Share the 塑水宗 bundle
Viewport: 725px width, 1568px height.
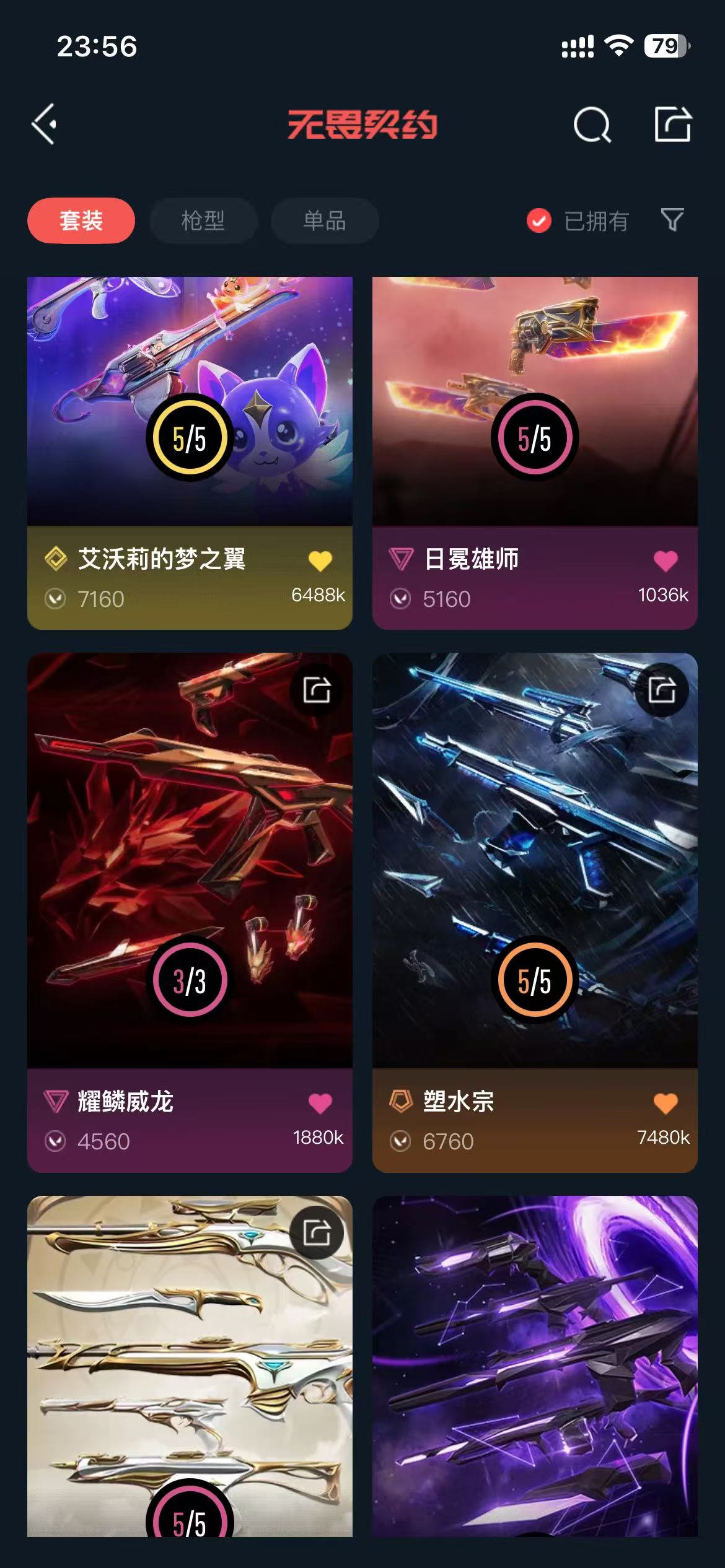(x=662, y=689)
